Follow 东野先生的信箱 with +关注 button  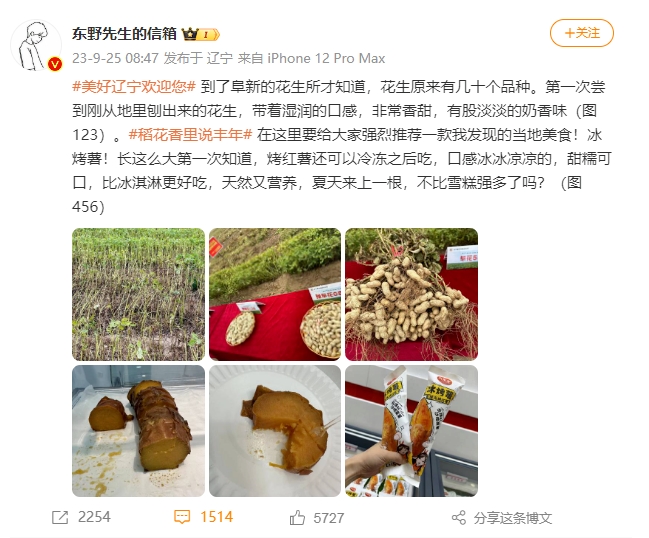(581, 33)
